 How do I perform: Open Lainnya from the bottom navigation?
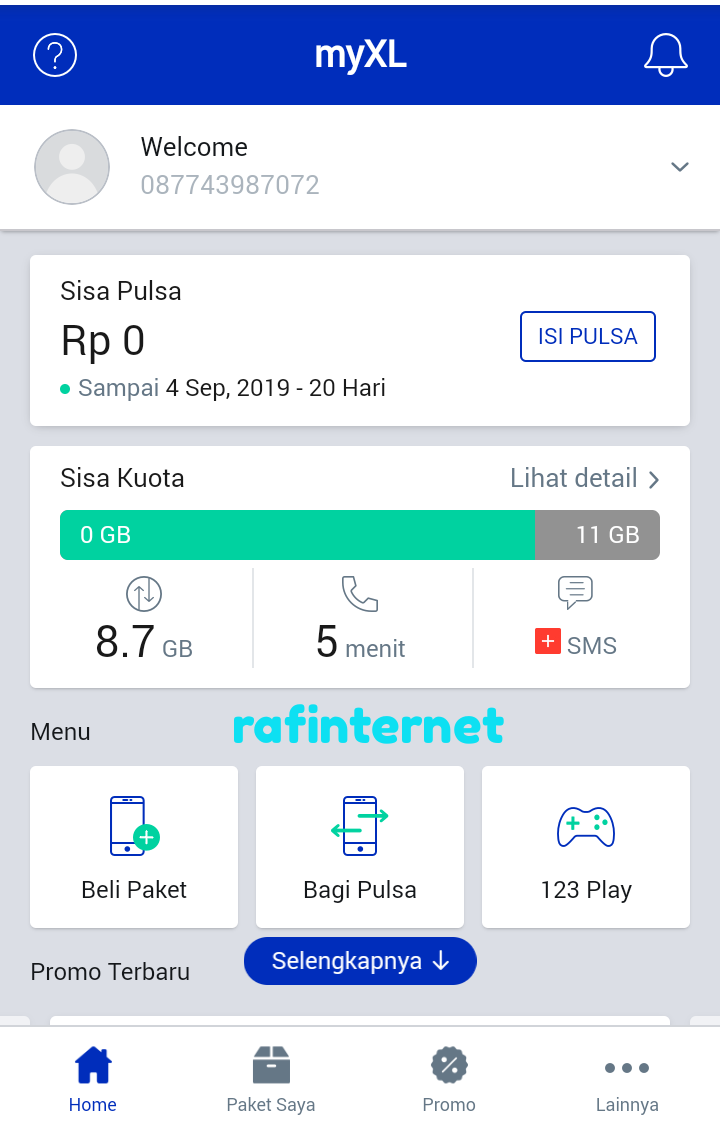click(627, 1078)
